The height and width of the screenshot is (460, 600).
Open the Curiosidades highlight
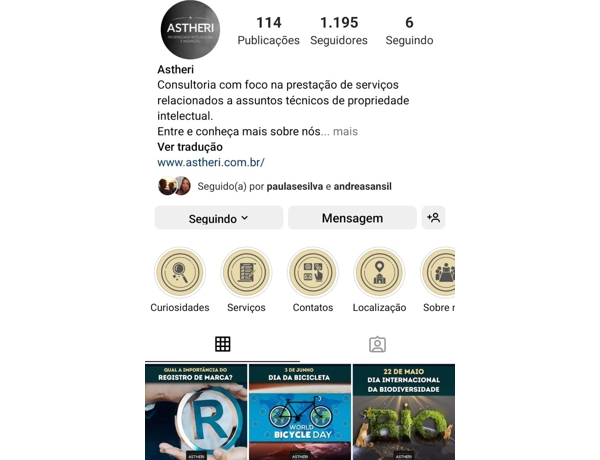[x=180, y=273]
